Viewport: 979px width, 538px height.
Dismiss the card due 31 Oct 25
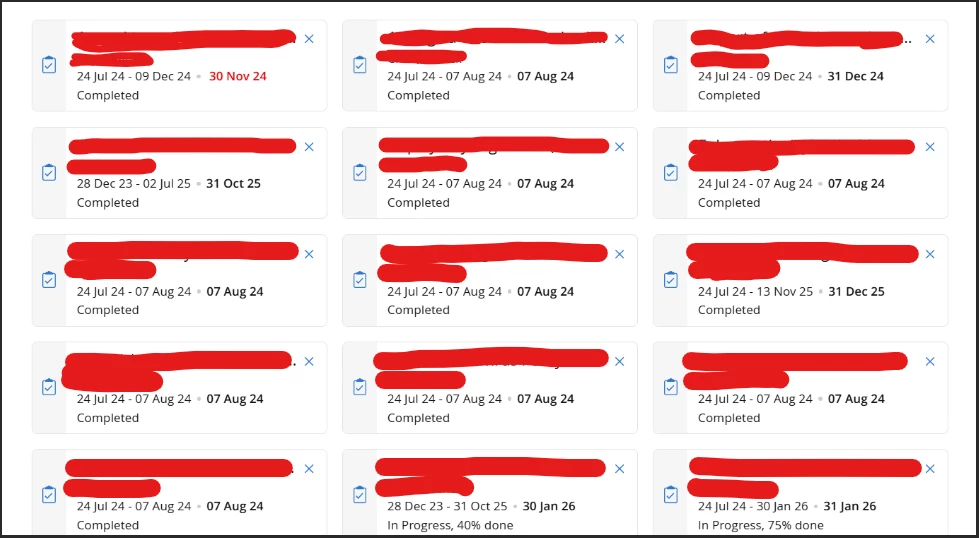(309, 147)
